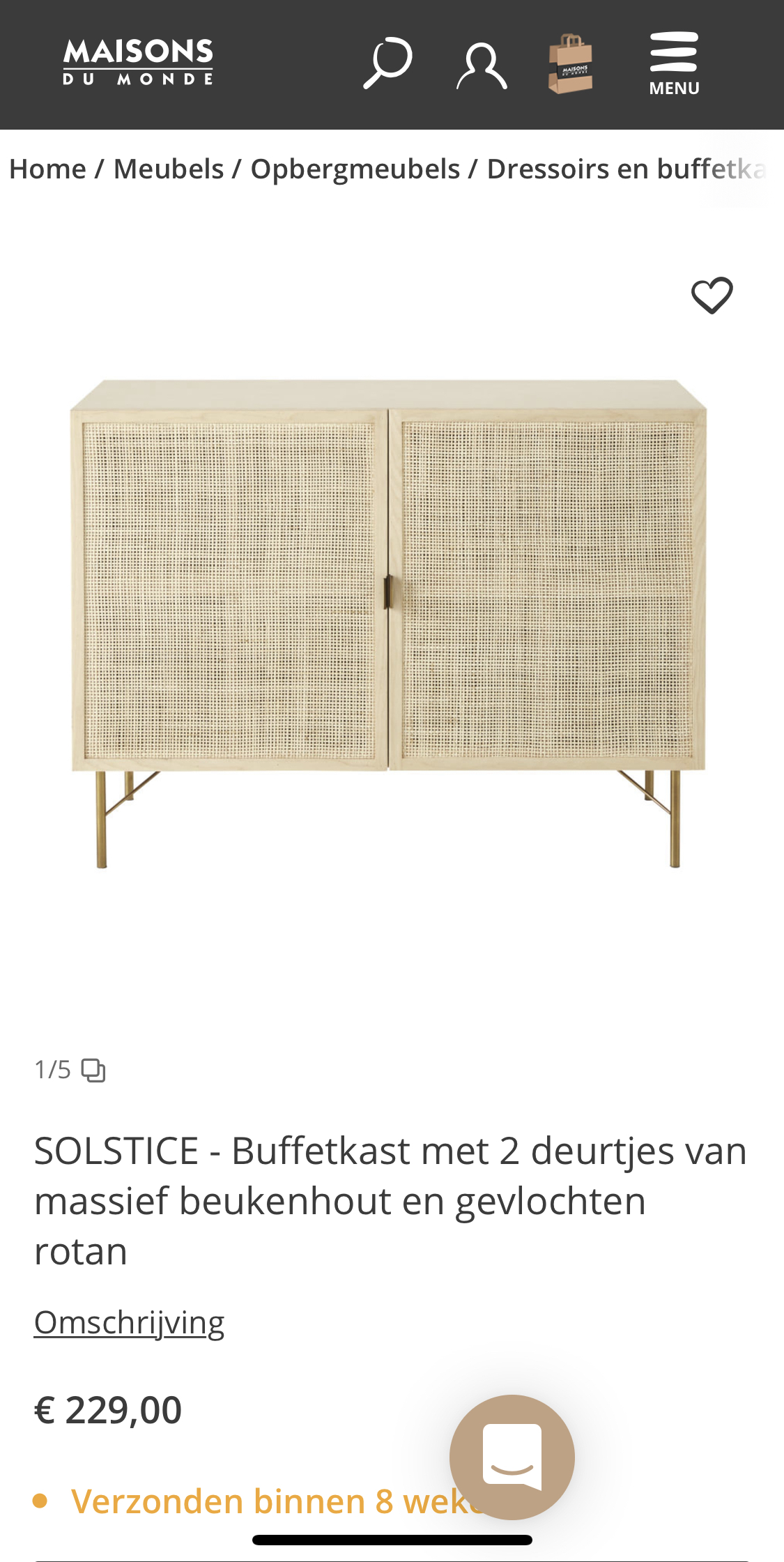Go to Maisons du Monde homepage logo

(138, 63)
